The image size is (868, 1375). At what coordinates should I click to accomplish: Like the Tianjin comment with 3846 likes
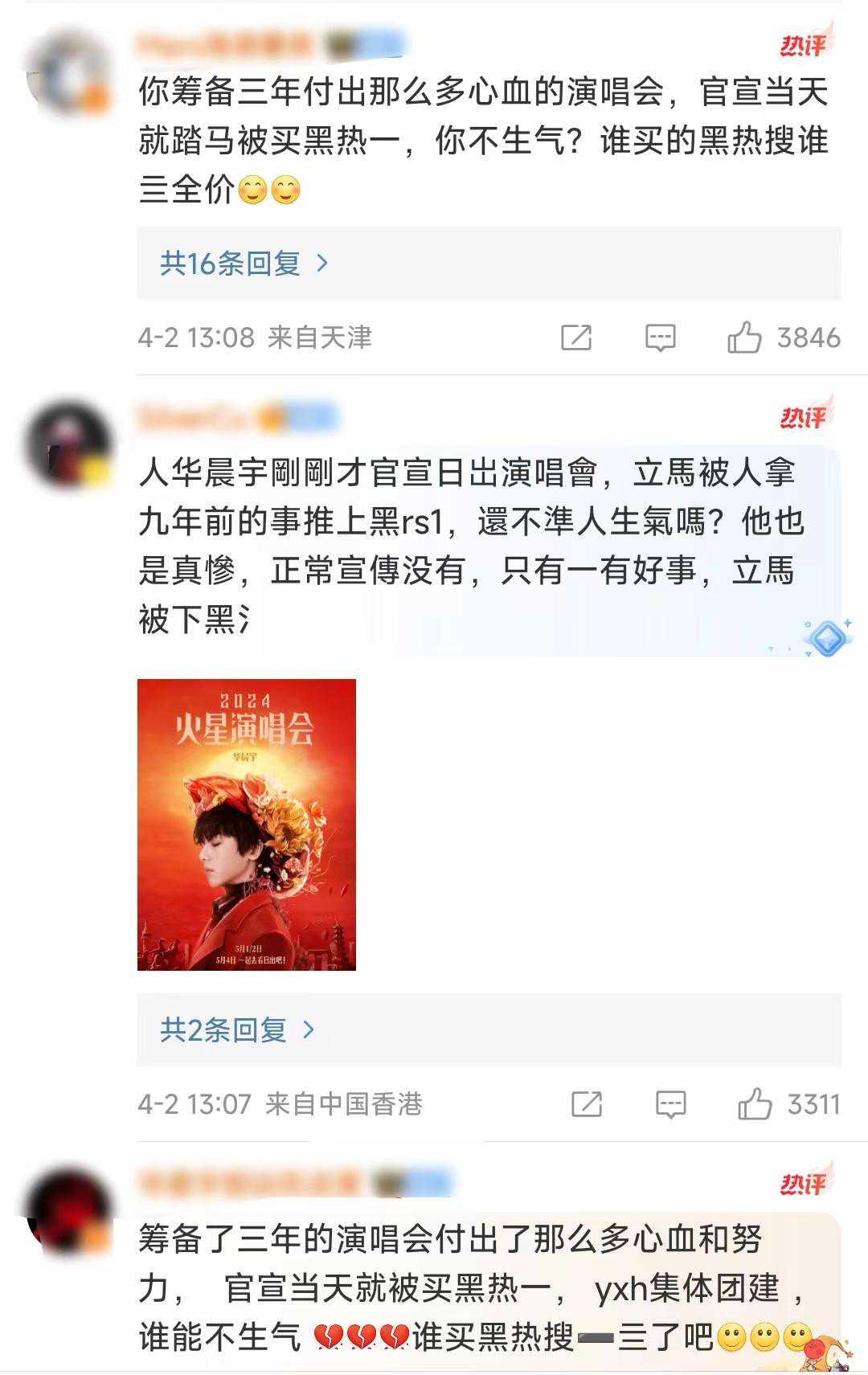[744, 338]
